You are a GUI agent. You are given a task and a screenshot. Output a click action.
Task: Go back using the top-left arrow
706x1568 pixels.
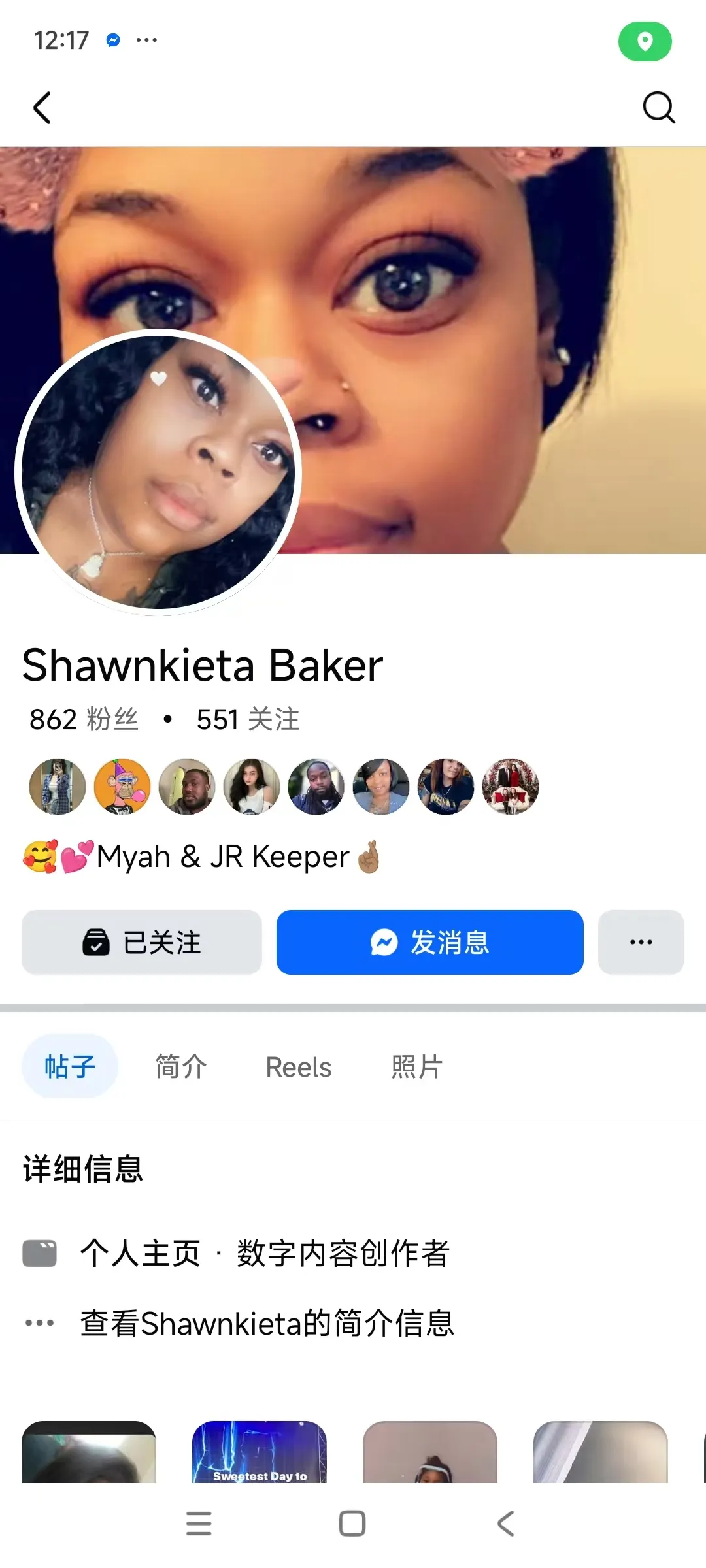tap(42, 108)
